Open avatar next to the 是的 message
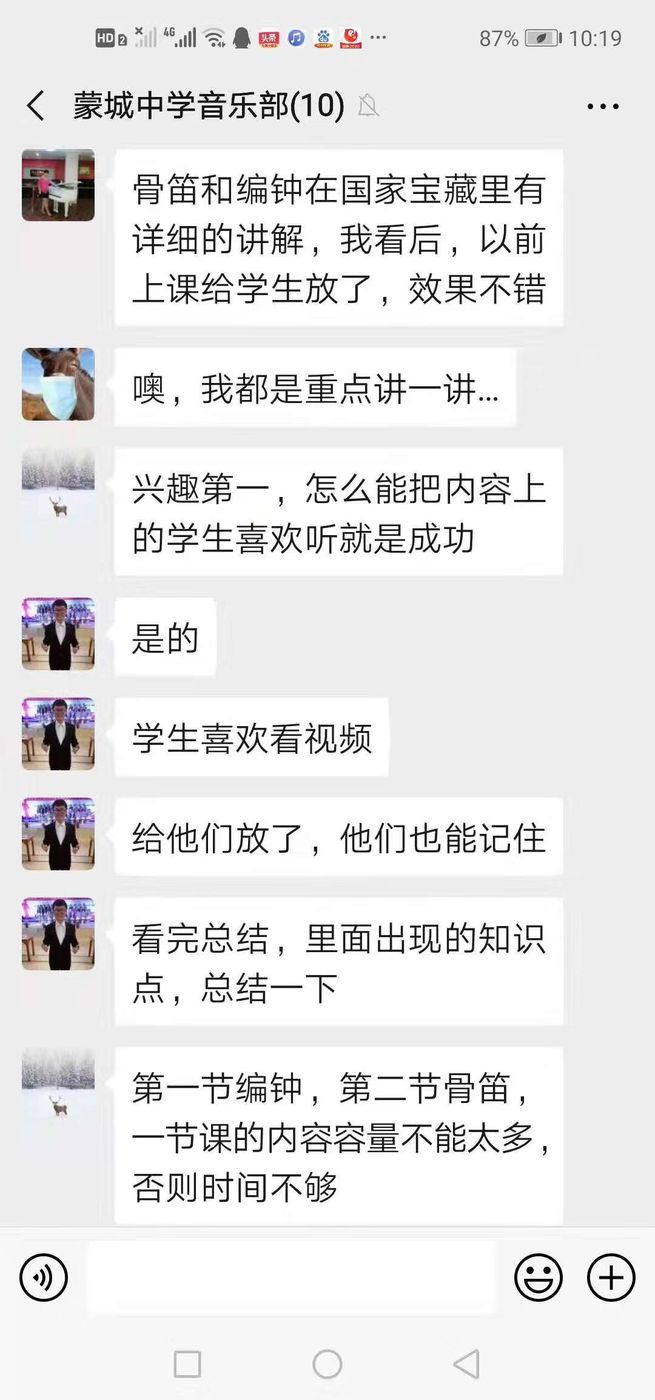 pyautogui.click(x=58, y=634)
